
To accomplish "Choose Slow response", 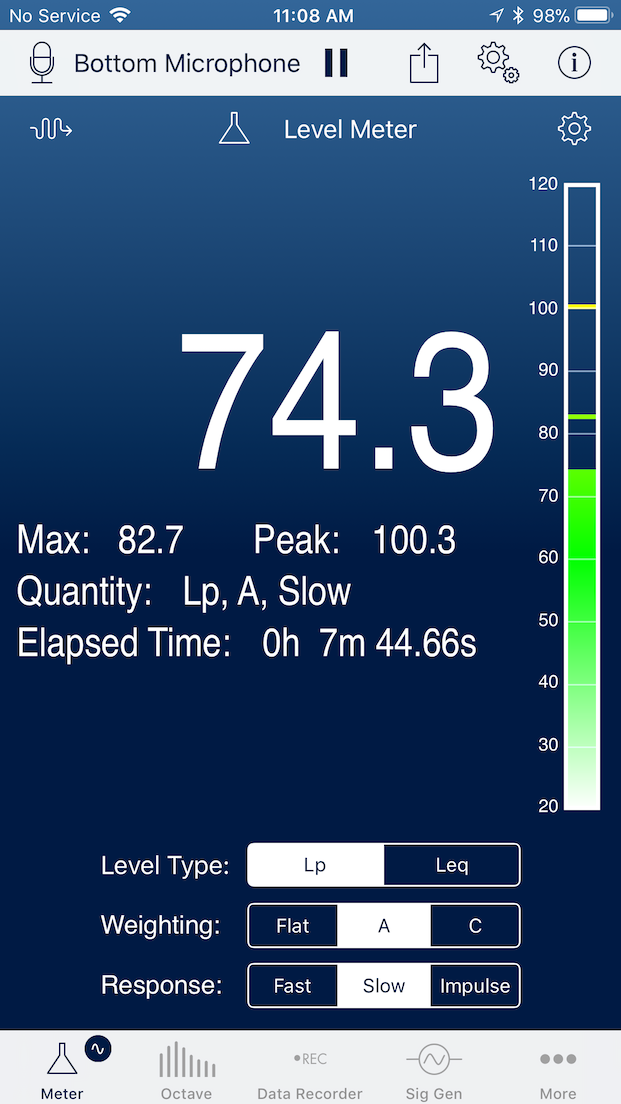I will 384,986.
